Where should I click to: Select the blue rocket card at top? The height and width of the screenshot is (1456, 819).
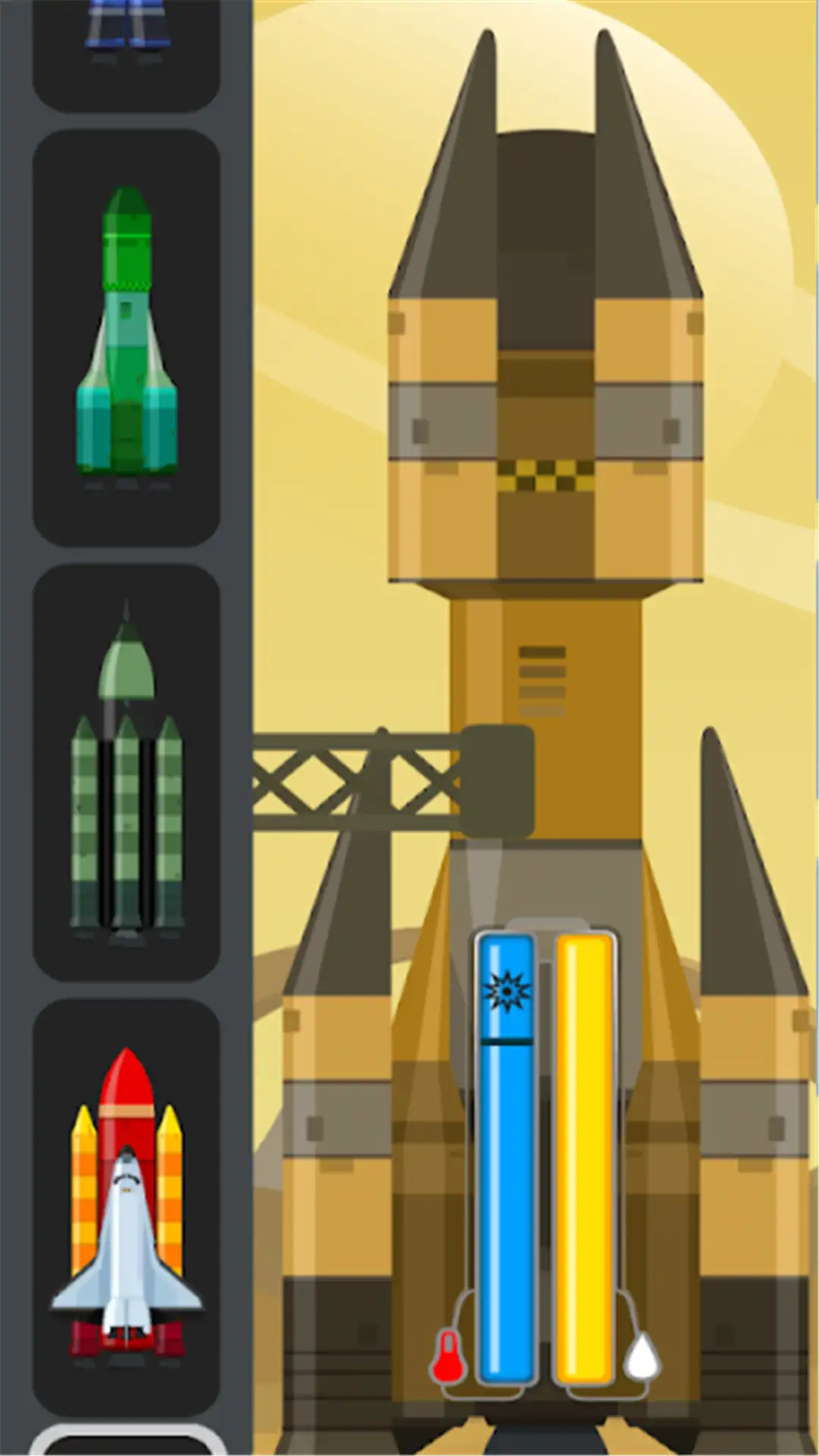127,45
